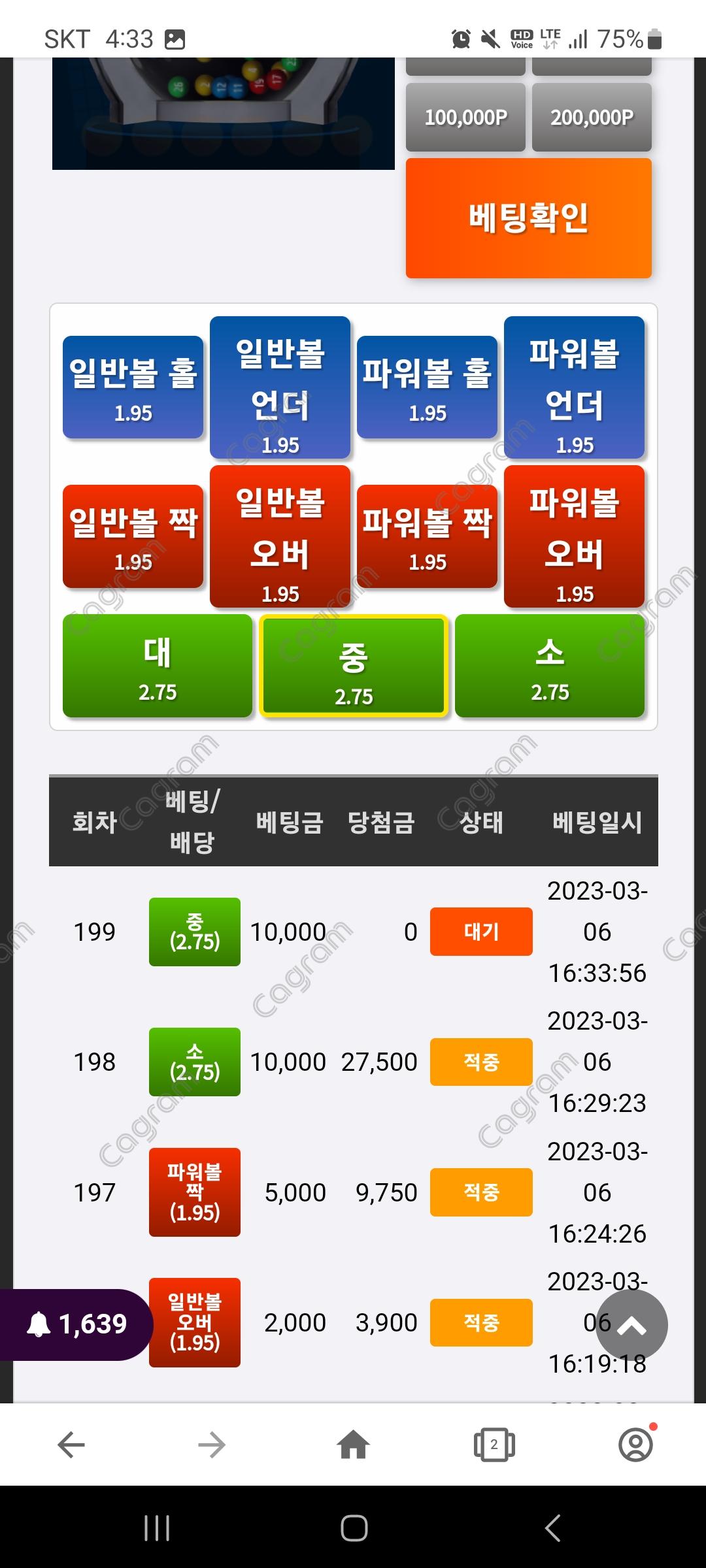Open the browser profile icon
Image resolution: width=706 pixels, height=1568 pixels.
coord(635,1445)
